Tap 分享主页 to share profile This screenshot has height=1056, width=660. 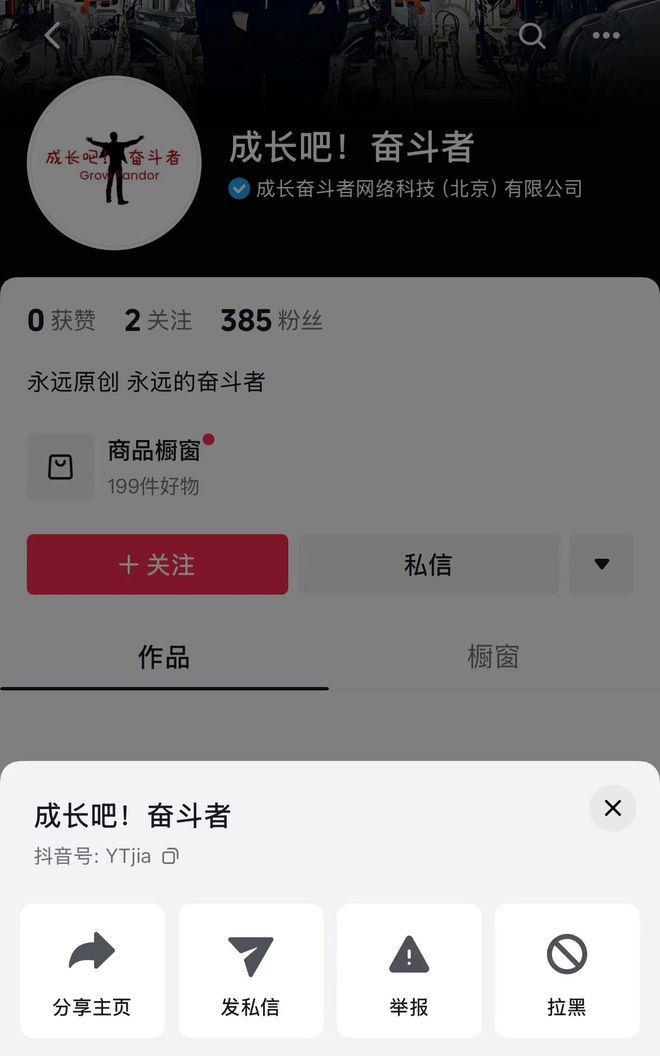[92, 970]
